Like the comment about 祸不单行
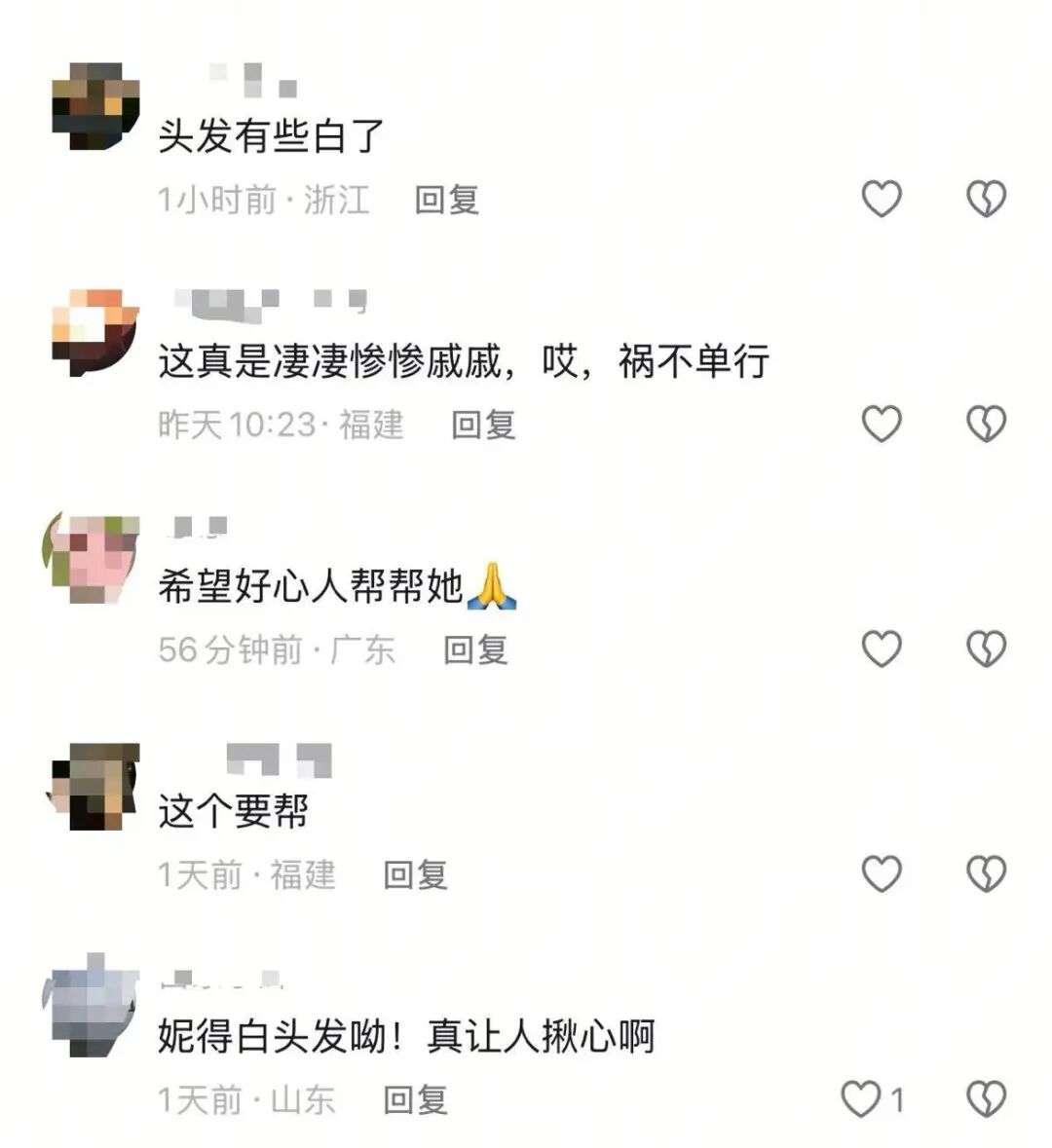The image size is (1052, 1148). click(882, 424)
